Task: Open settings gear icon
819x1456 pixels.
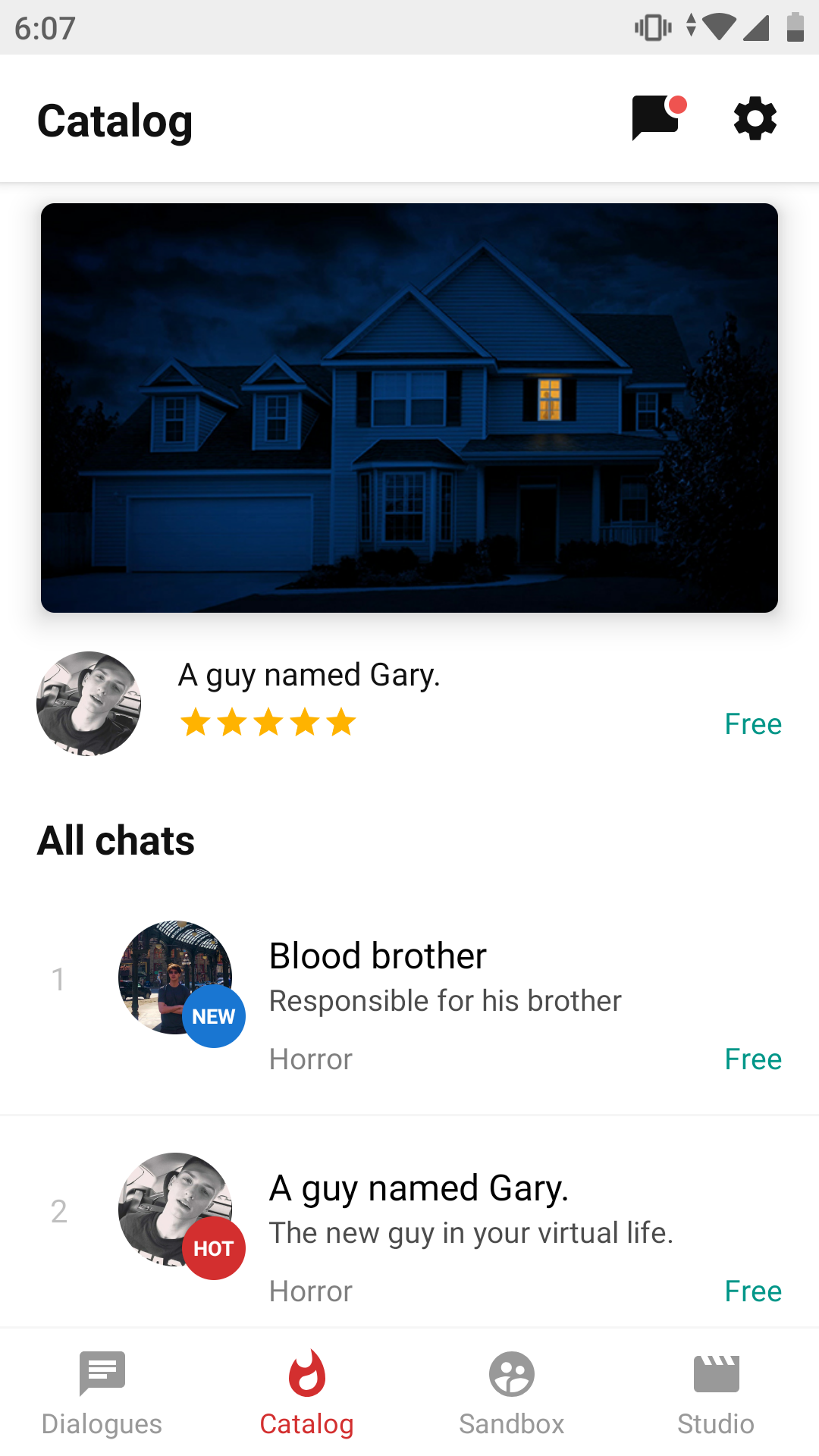Action: (755, 118)
